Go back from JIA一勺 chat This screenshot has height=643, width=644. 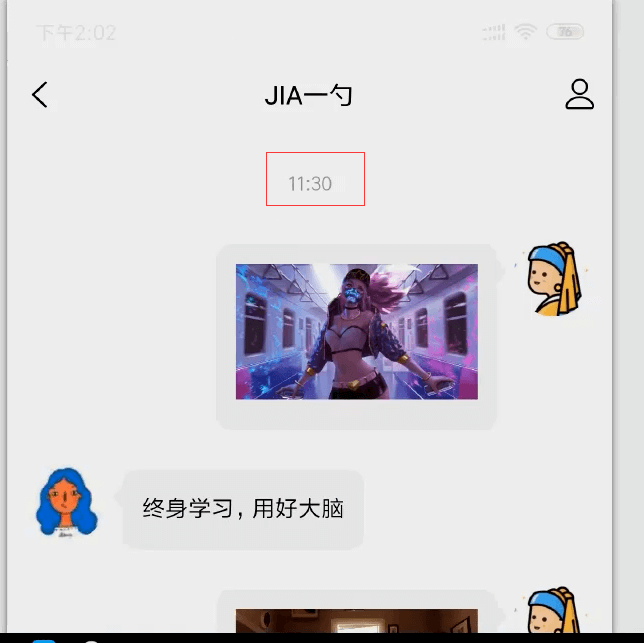click(x=40, y=95)
